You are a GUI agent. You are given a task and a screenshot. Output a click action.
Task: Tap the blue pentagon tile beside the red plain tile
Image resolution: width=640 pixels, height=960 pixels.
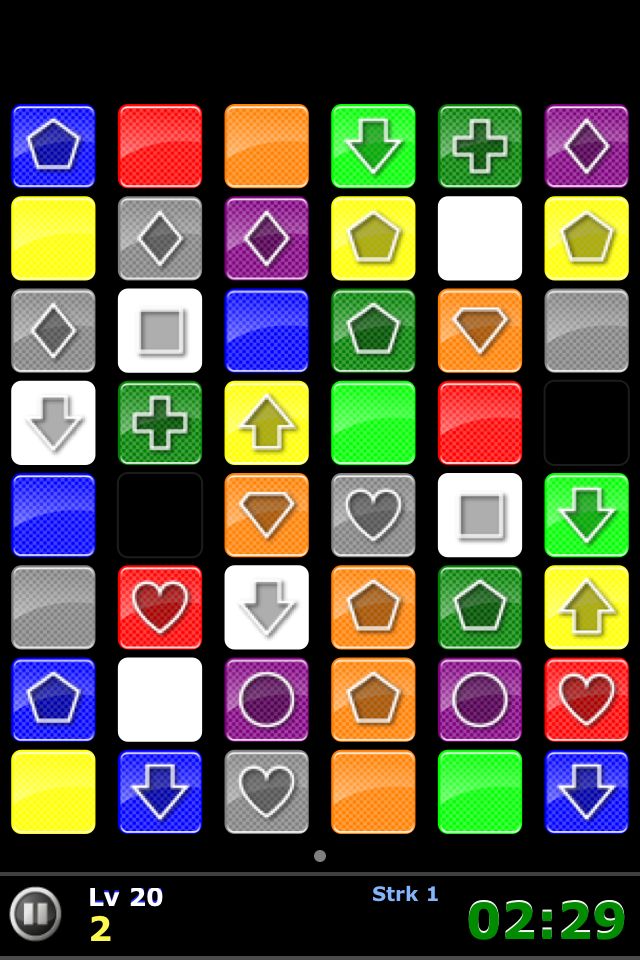point(53,146)
